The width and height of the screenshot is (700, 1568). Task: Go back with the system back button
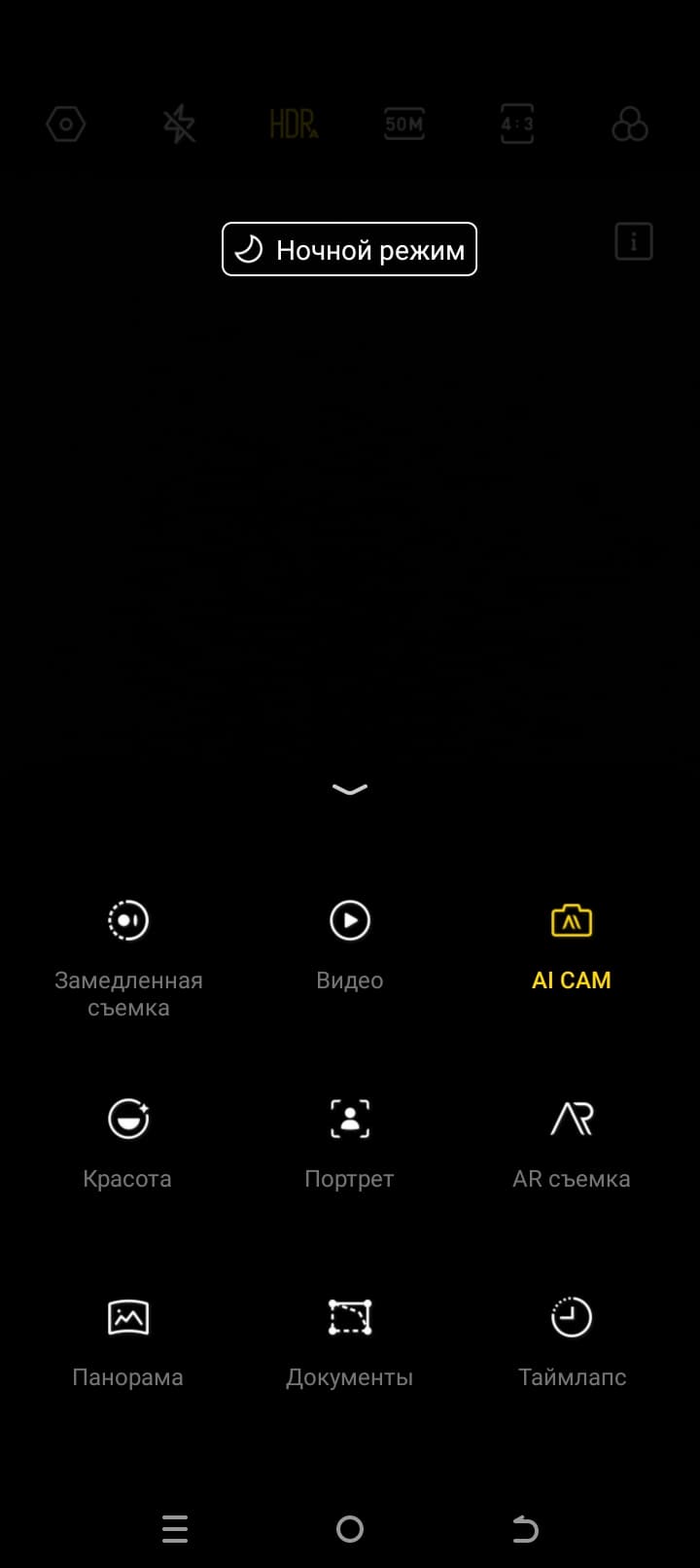[x=525, y=1529]
